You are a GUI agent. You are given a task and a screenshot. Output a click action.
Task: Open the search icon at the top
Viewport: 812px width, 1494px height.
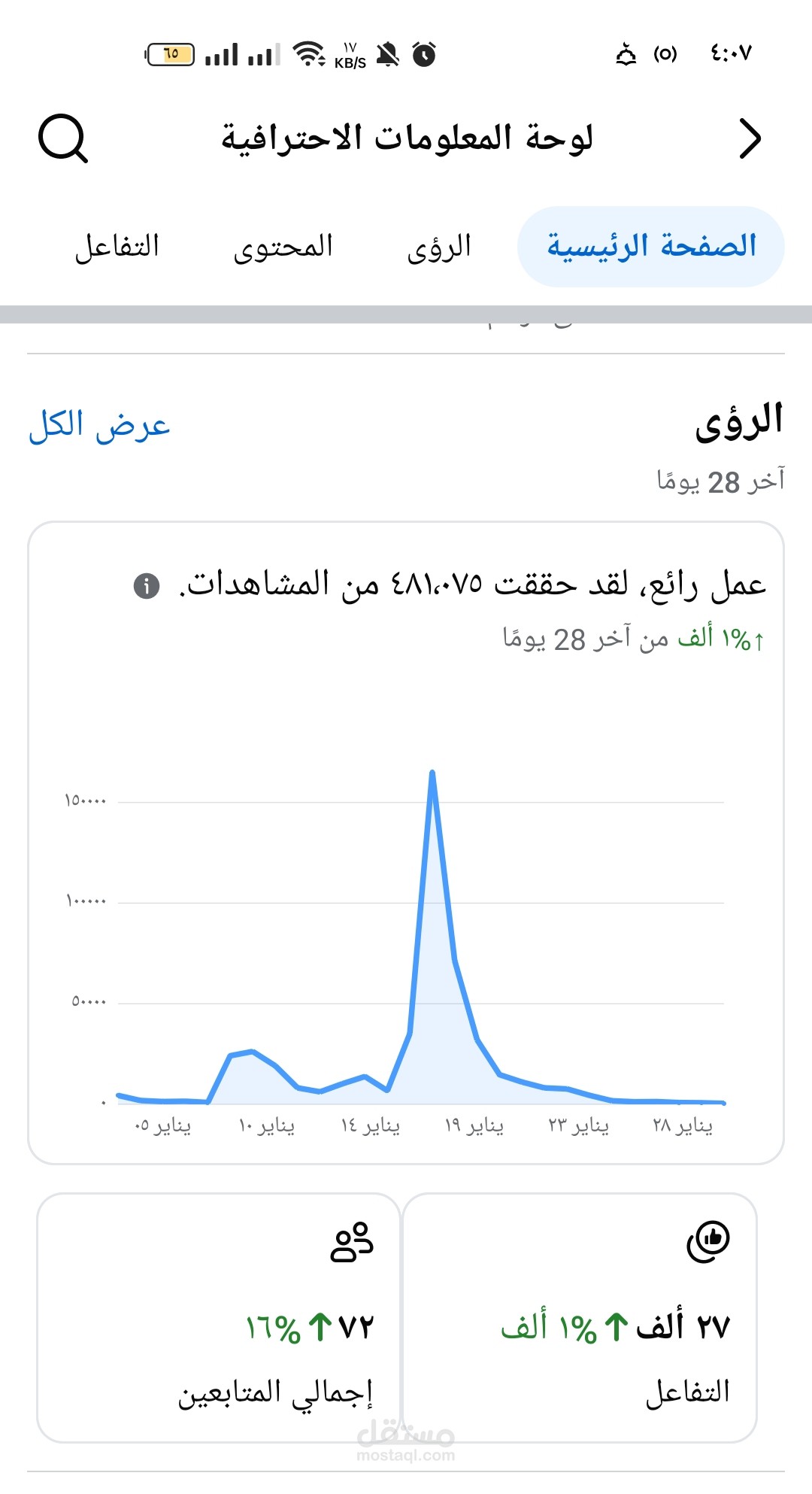pos(64,139)
